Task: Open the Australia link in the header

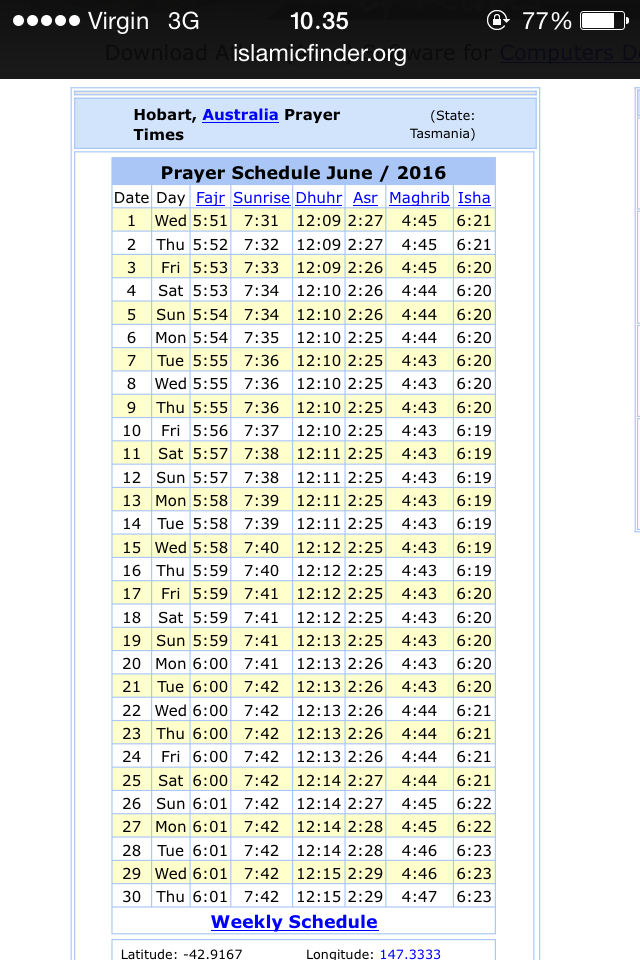Action: coord(240,115)
